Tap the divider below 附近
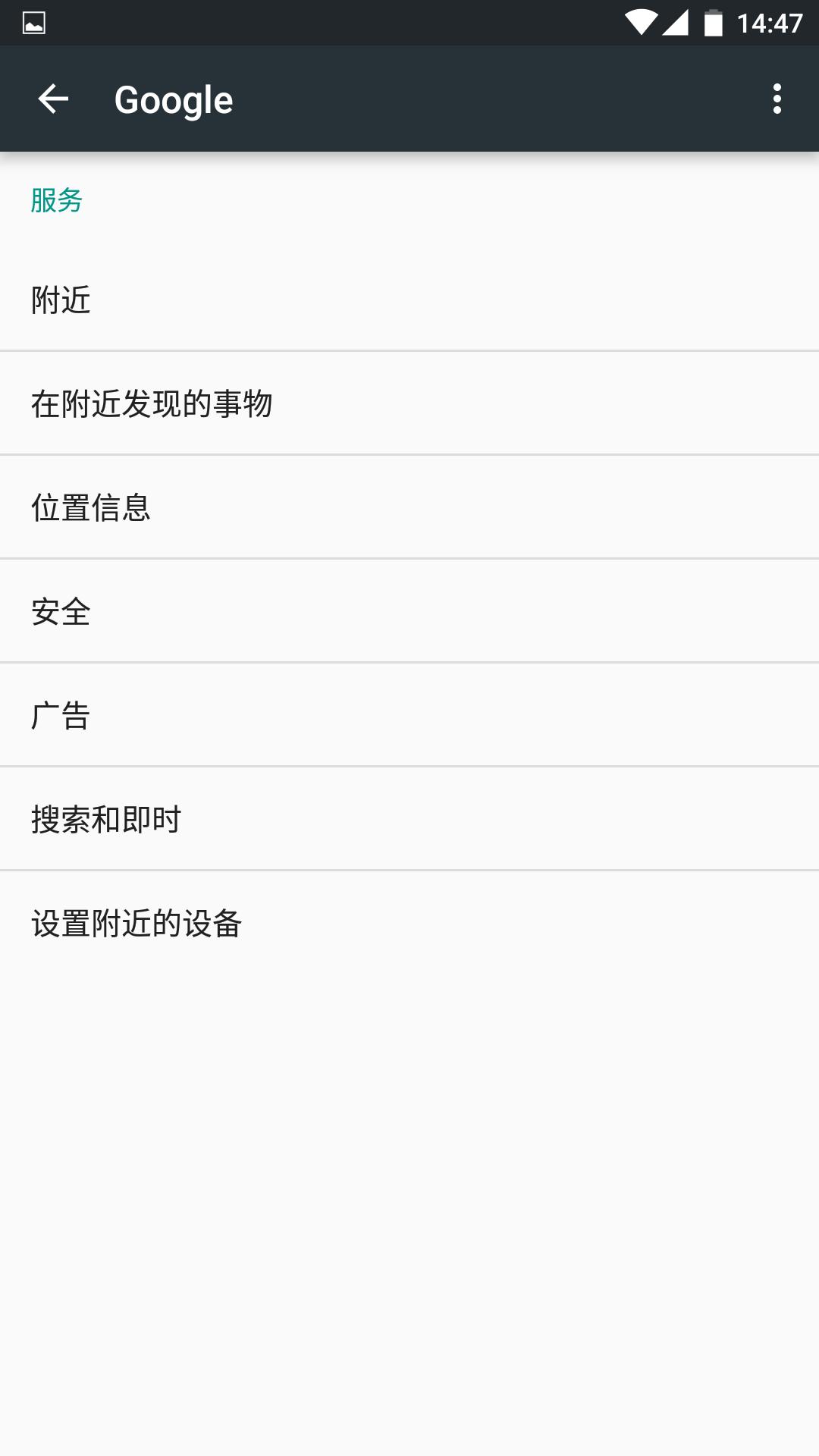Screen dimensions: 819x1456 409,349
